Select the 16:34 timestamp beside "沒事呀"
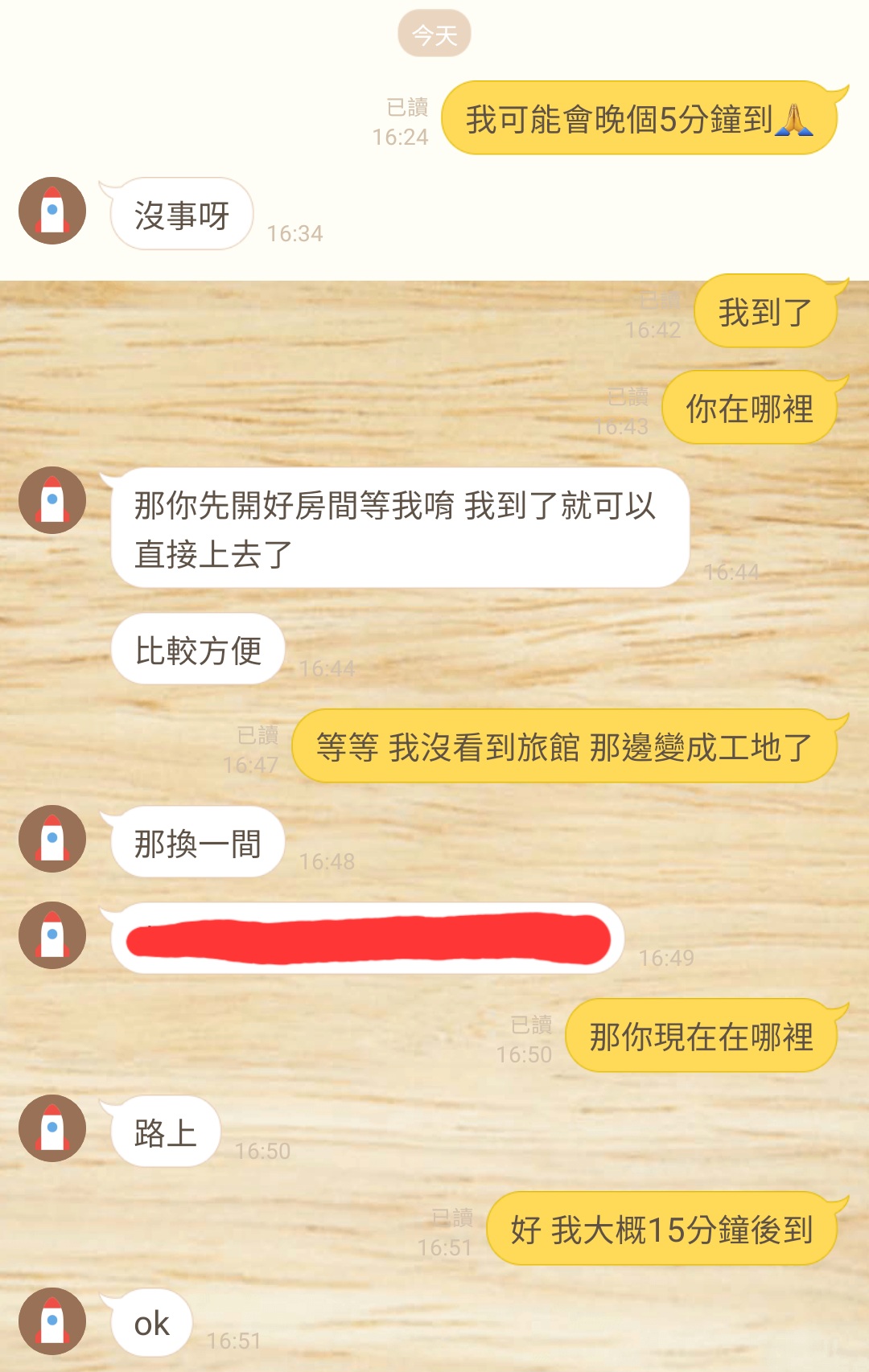Screen dimensions: 869x1372 pos(296,233)
